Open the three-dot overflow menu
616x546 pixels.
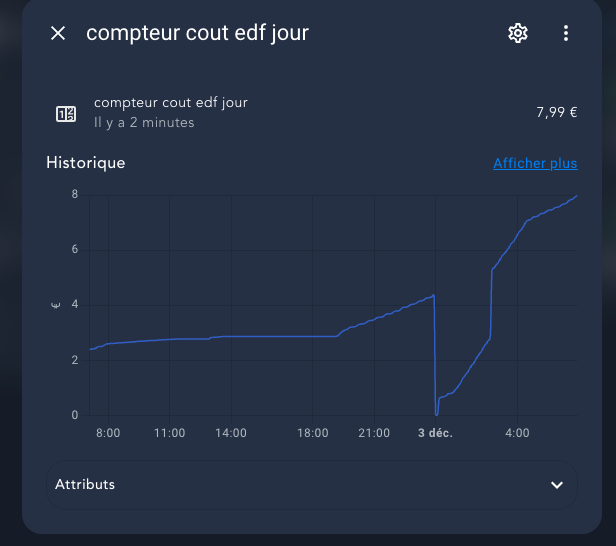coord(566,33)
